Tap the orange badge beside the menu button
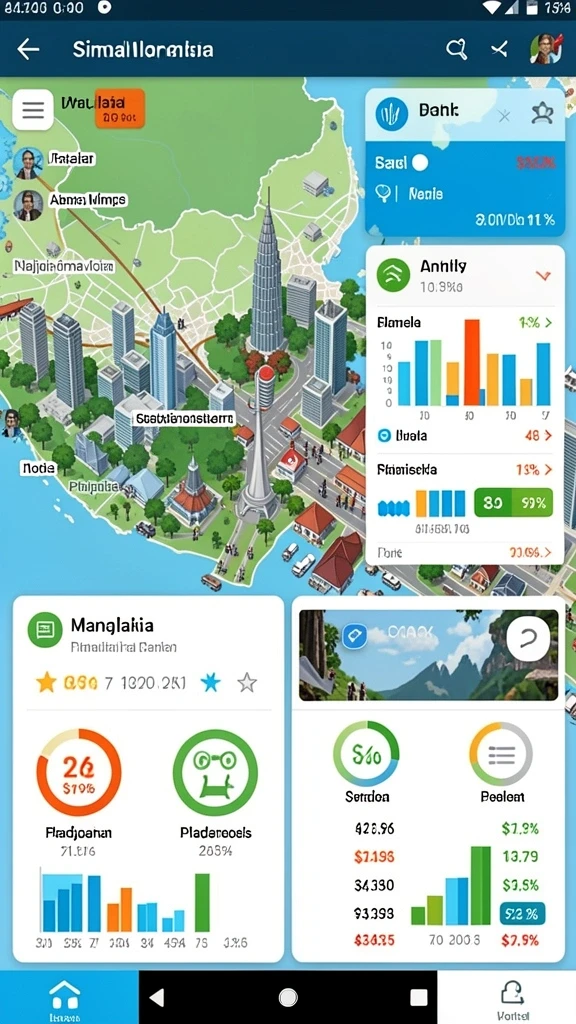Viewport: 576px width, 1024px height. coord(120,109)
